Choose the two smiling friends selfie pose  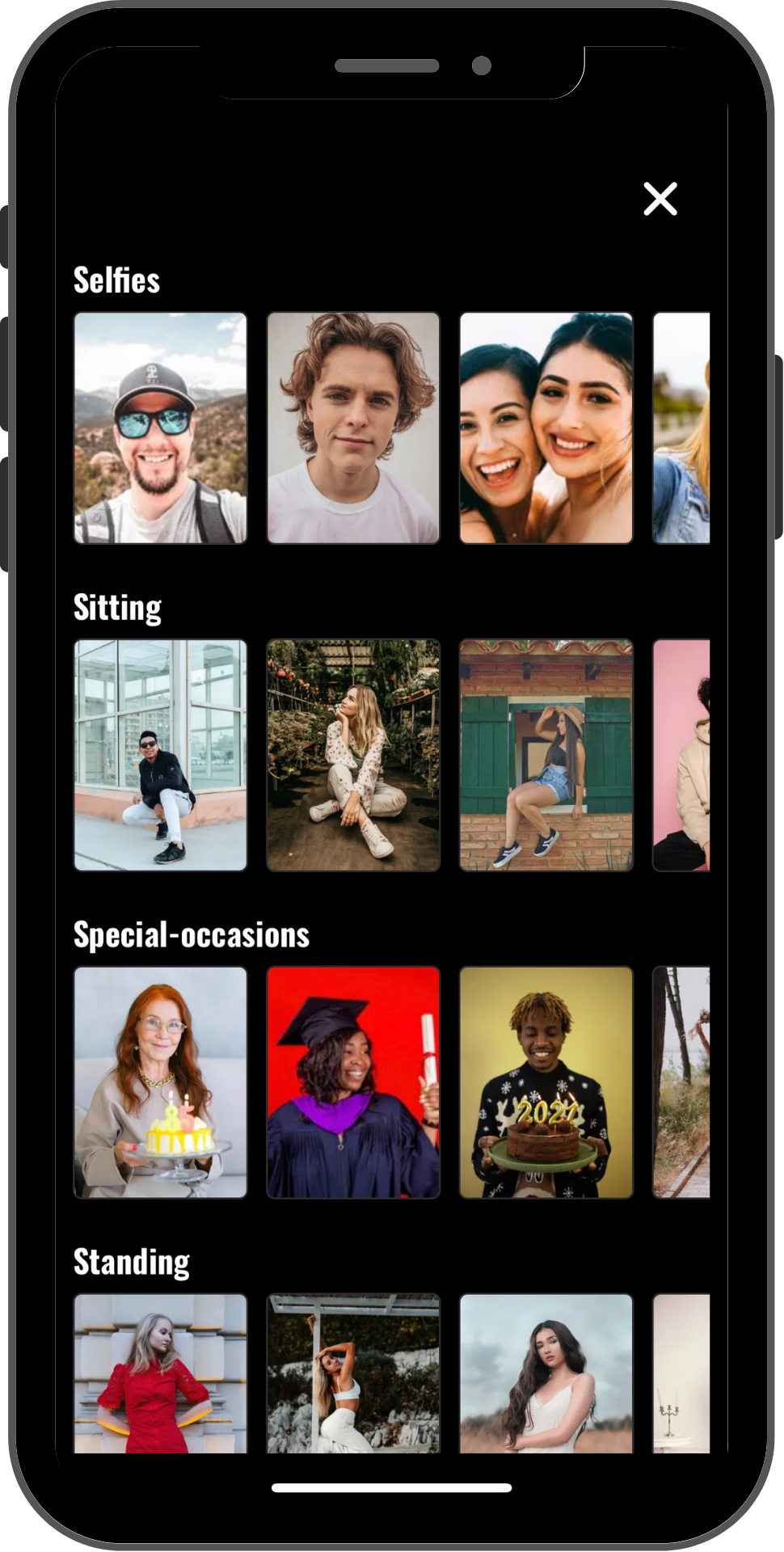546,428
